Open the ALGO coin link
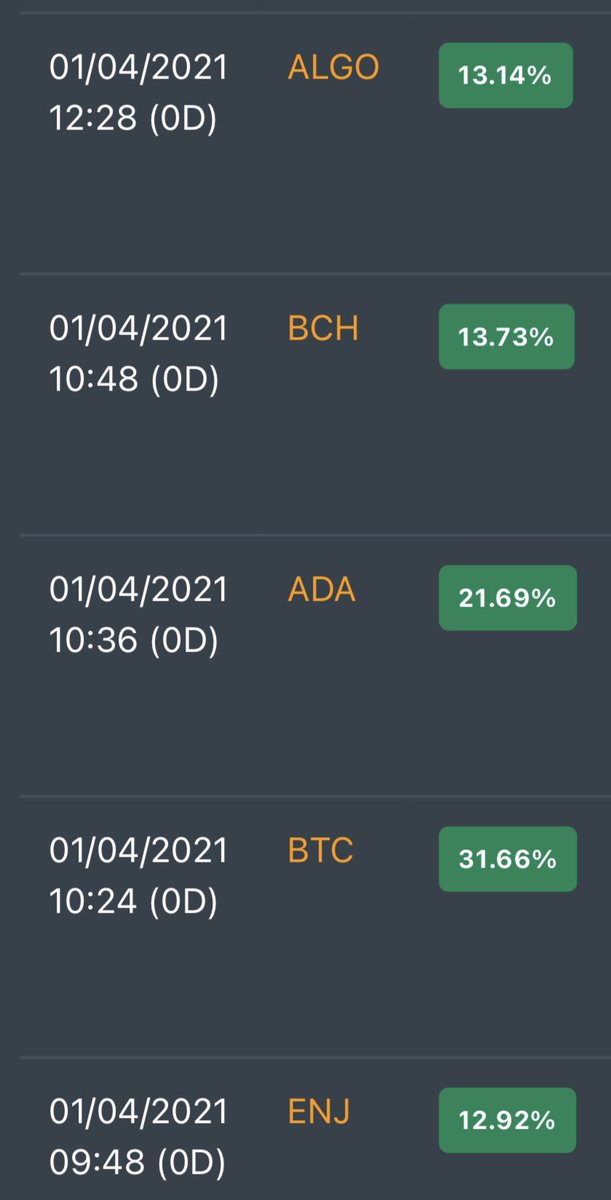611x1200 pixels. (333, 68)
